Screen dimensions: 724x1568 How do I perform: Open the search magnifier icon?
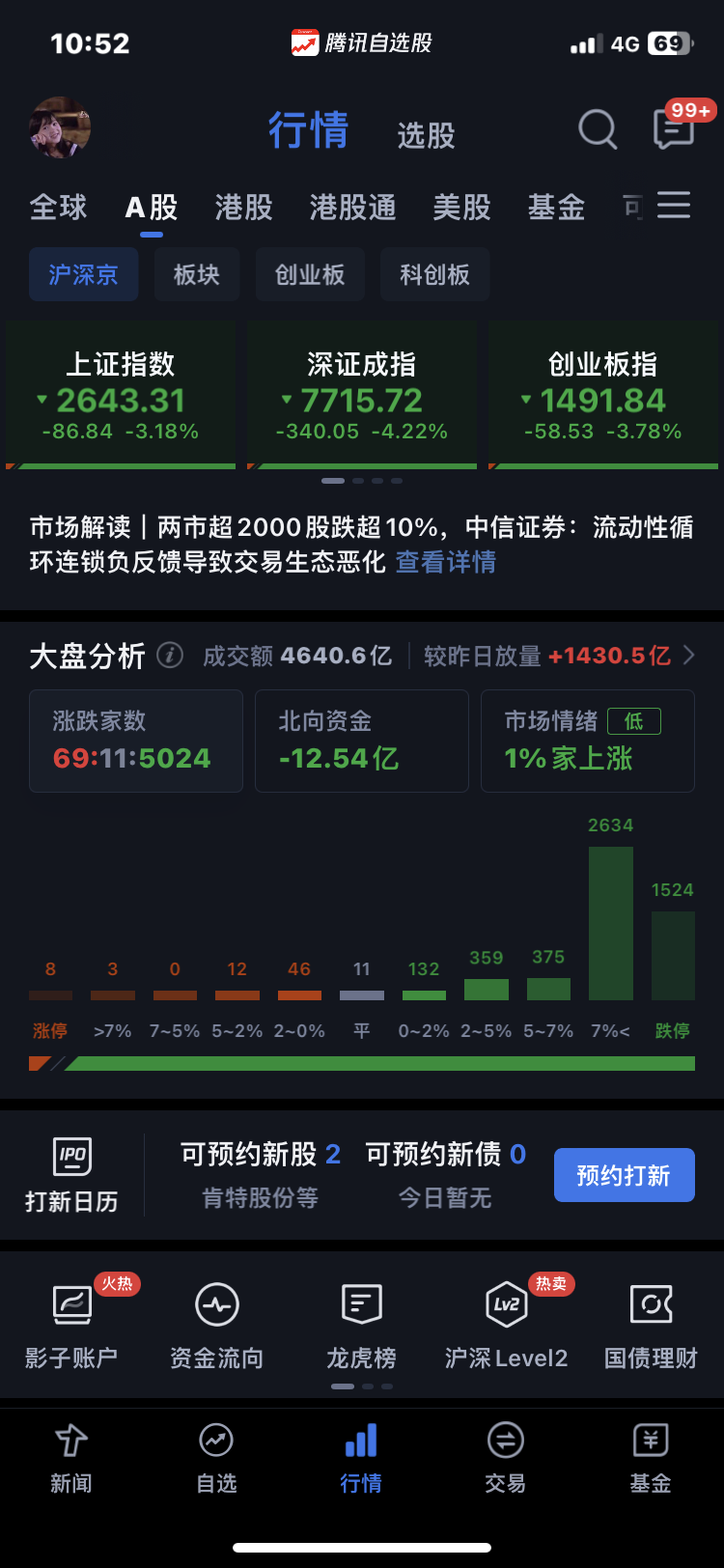pos(598,128)
